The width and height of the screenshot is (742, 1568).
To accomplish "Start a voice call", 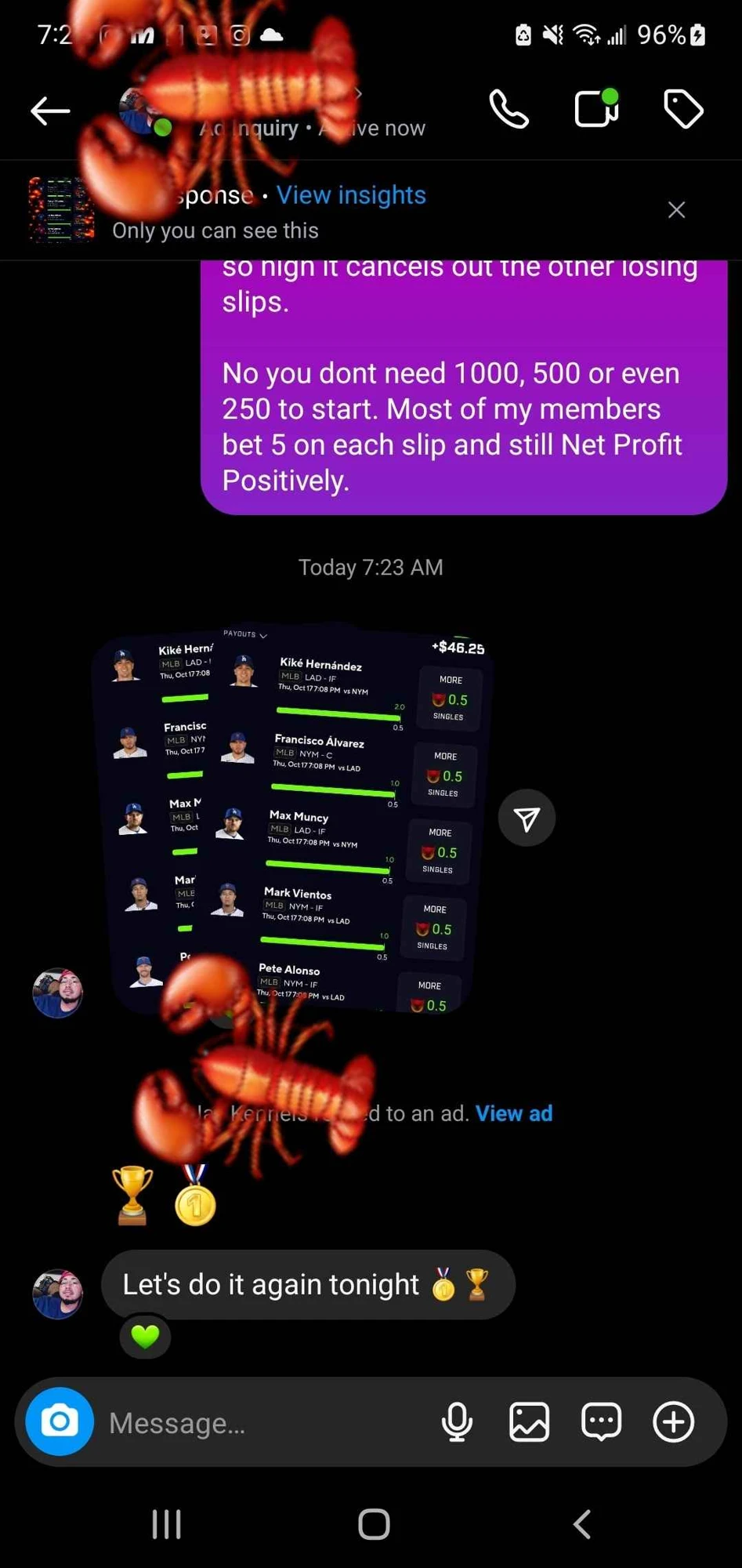I will coord(509,109).
